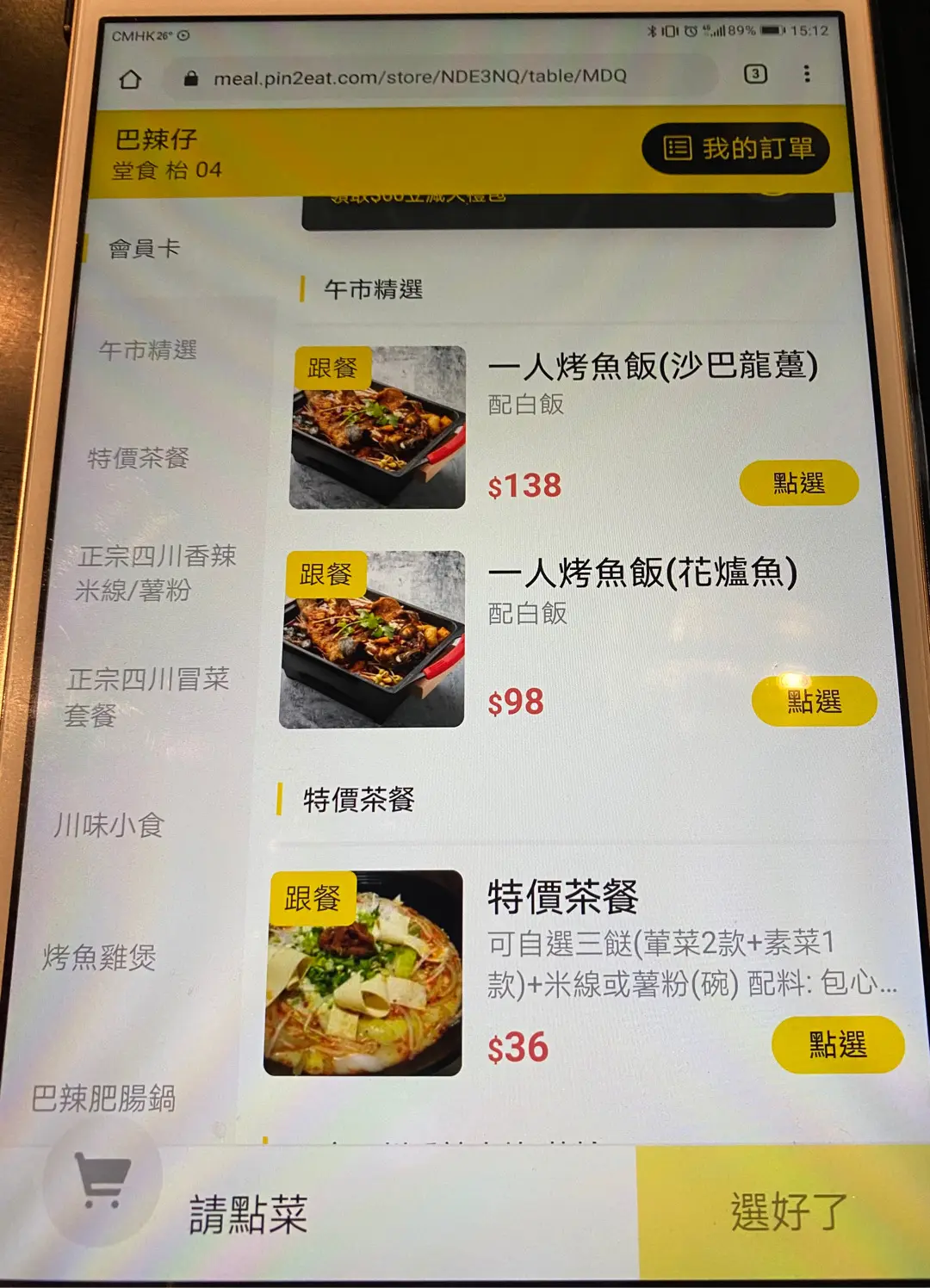Jump to 午市精選 category

click(147, 350)
